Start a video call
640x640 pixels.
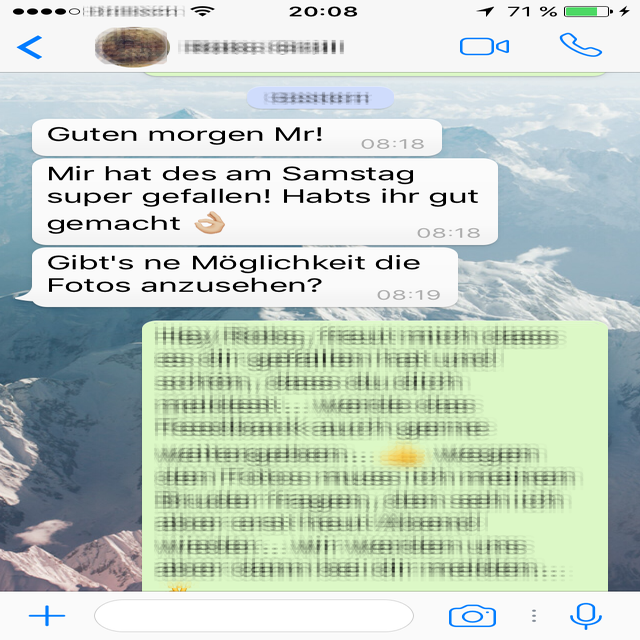[484, 47]
